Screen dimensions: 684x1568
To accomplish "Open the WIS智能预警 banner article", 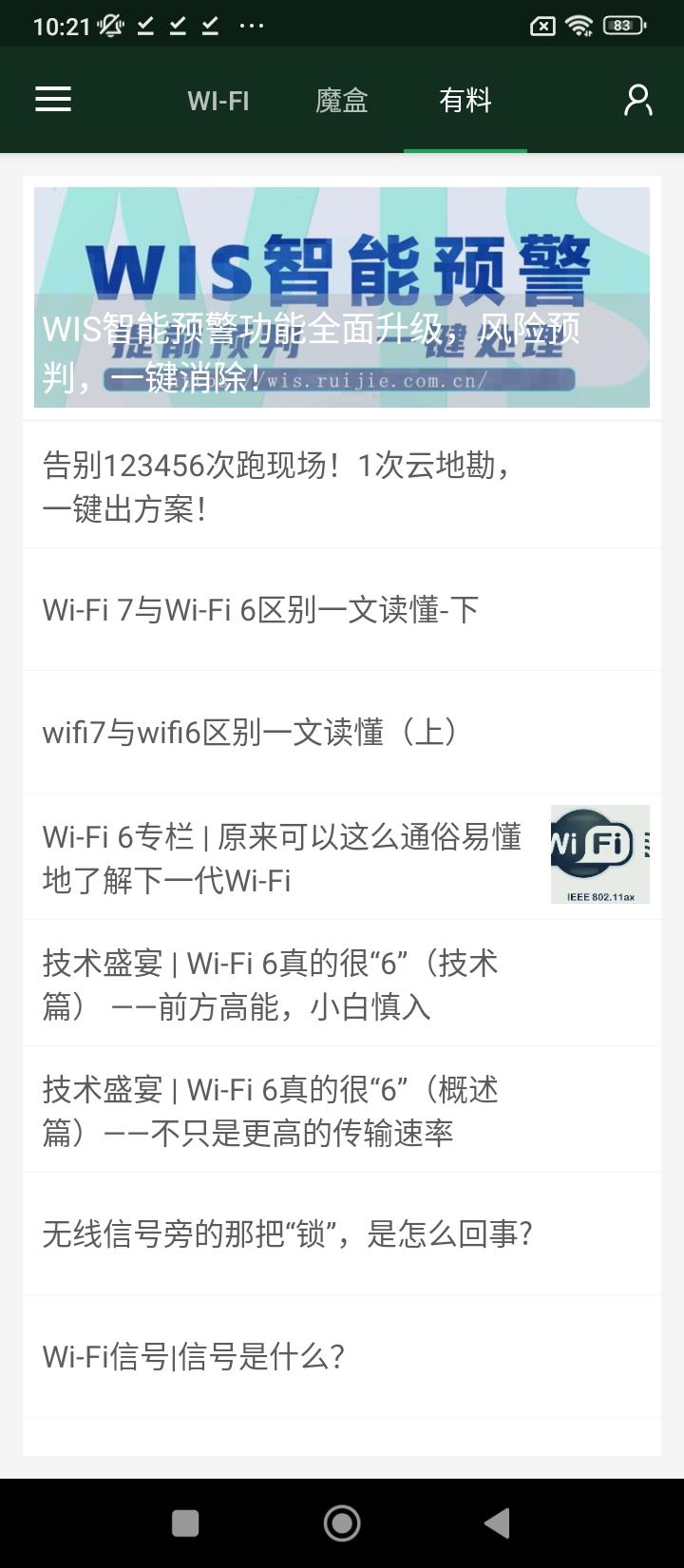I will (342, 297).
